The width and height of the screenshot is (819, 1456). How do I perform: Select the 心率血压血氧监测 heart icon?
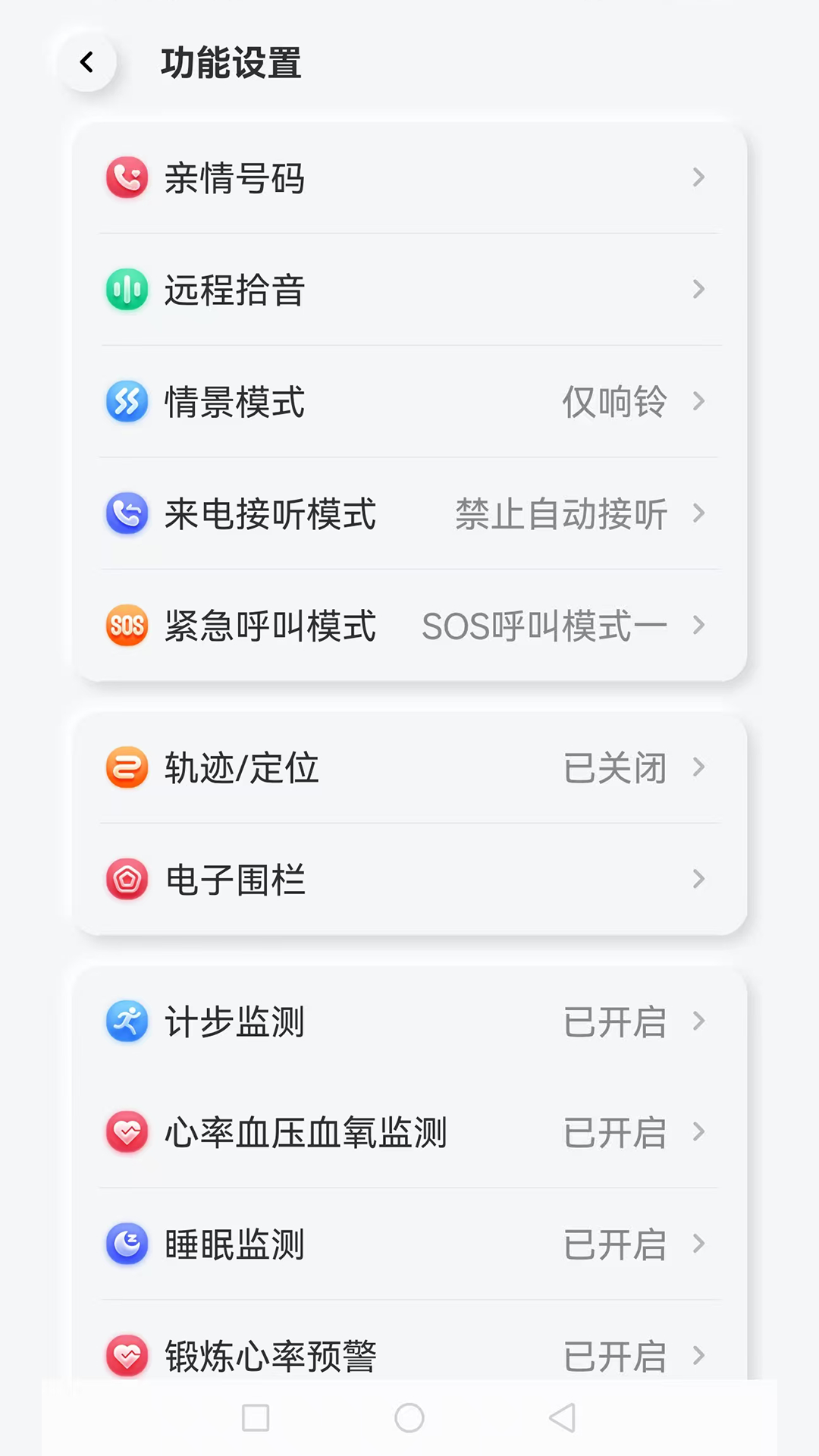(x=127, y=1133)
